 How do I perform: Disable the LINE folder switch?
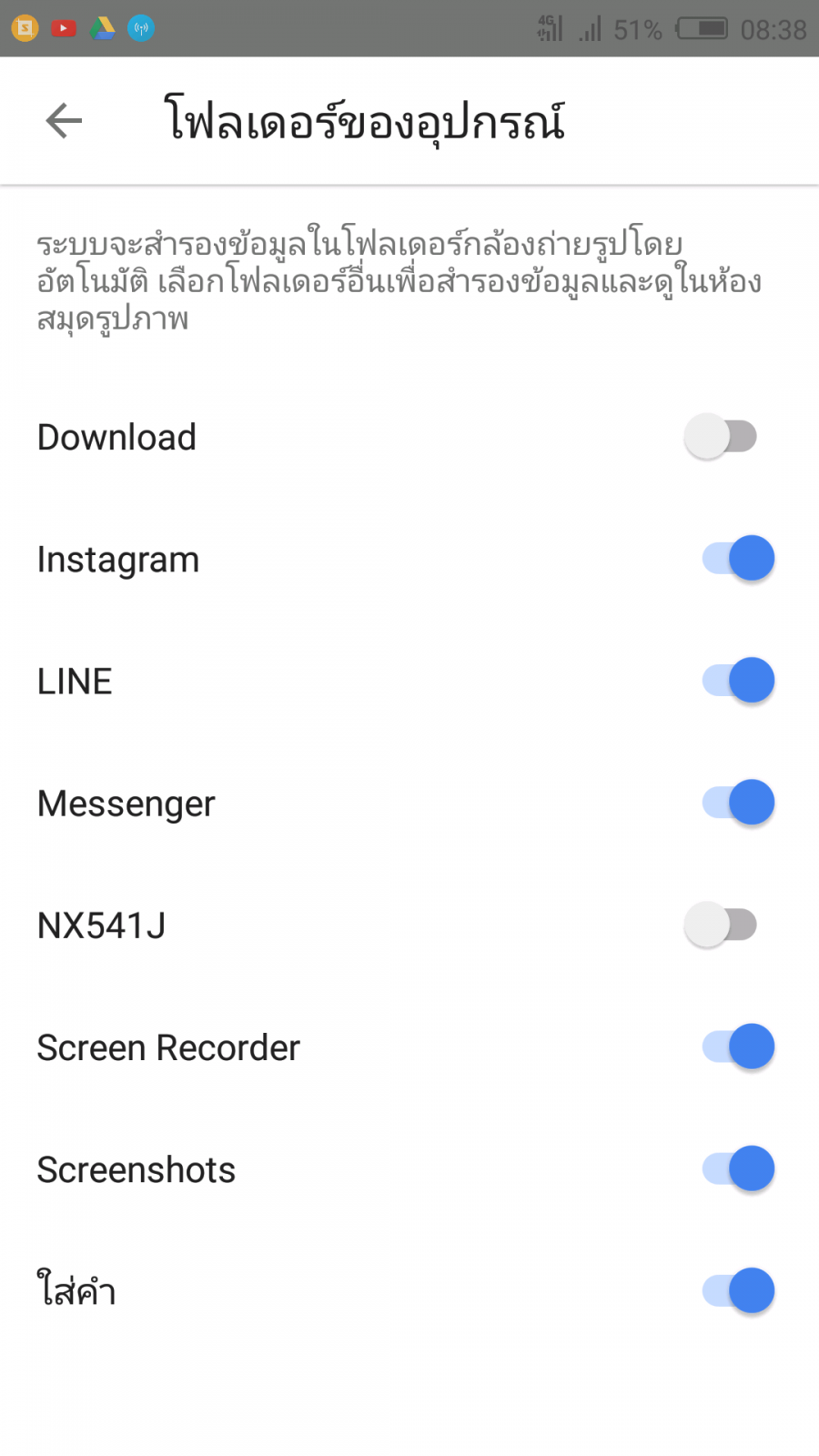click(x=737, y=681)
